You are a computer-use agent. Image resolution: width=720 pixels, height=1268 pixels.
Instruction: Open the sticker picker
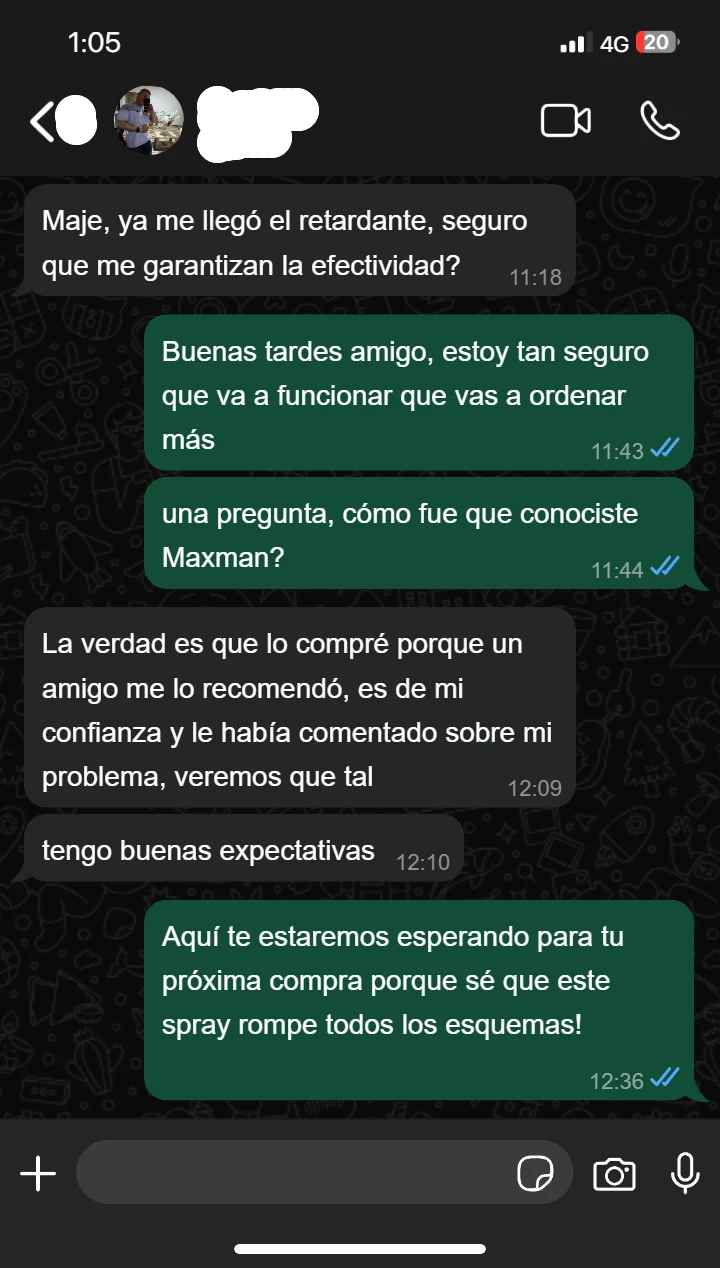(535, 1173)
